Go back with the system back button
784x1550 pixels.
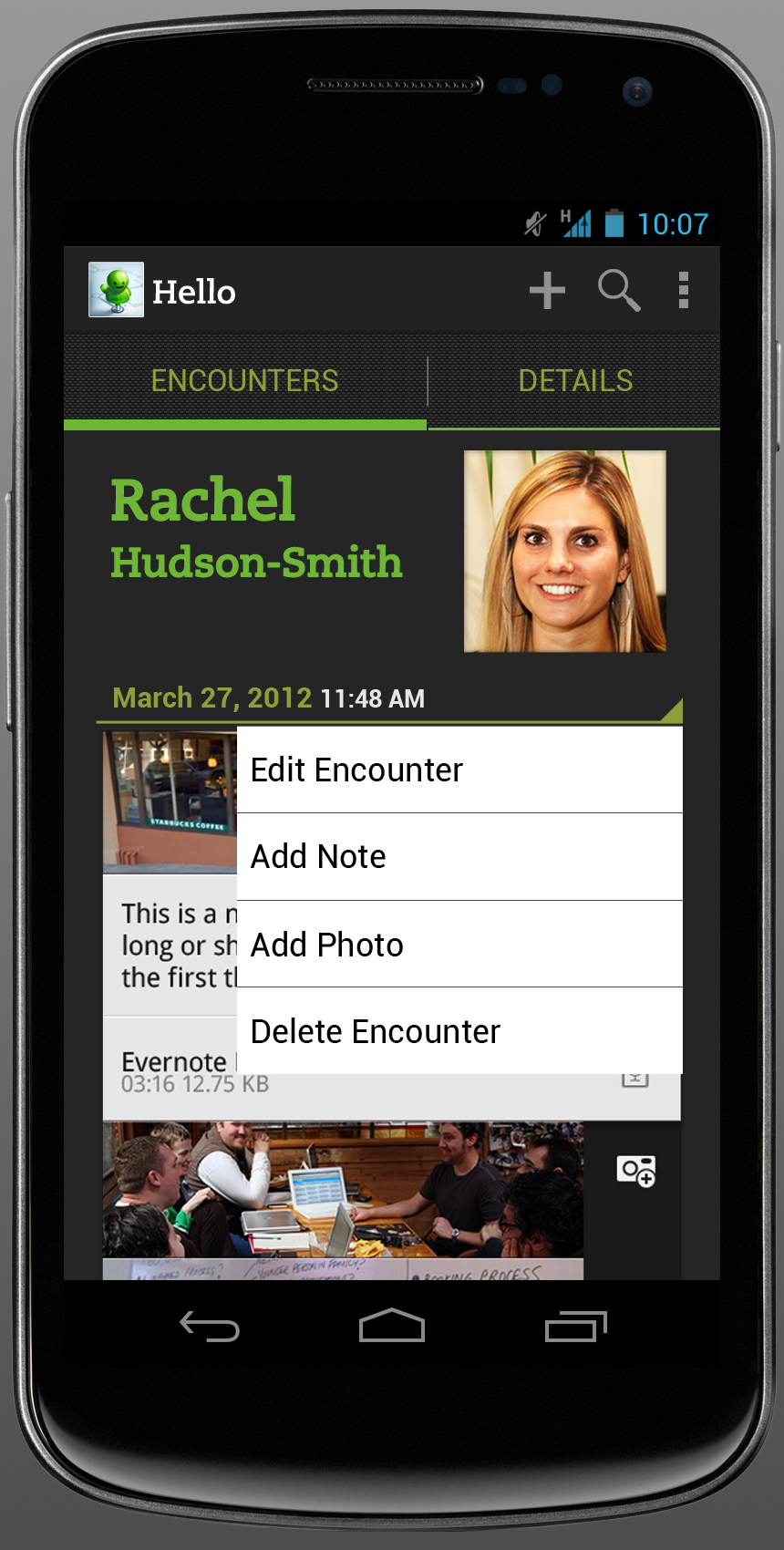coord(210,1327)
